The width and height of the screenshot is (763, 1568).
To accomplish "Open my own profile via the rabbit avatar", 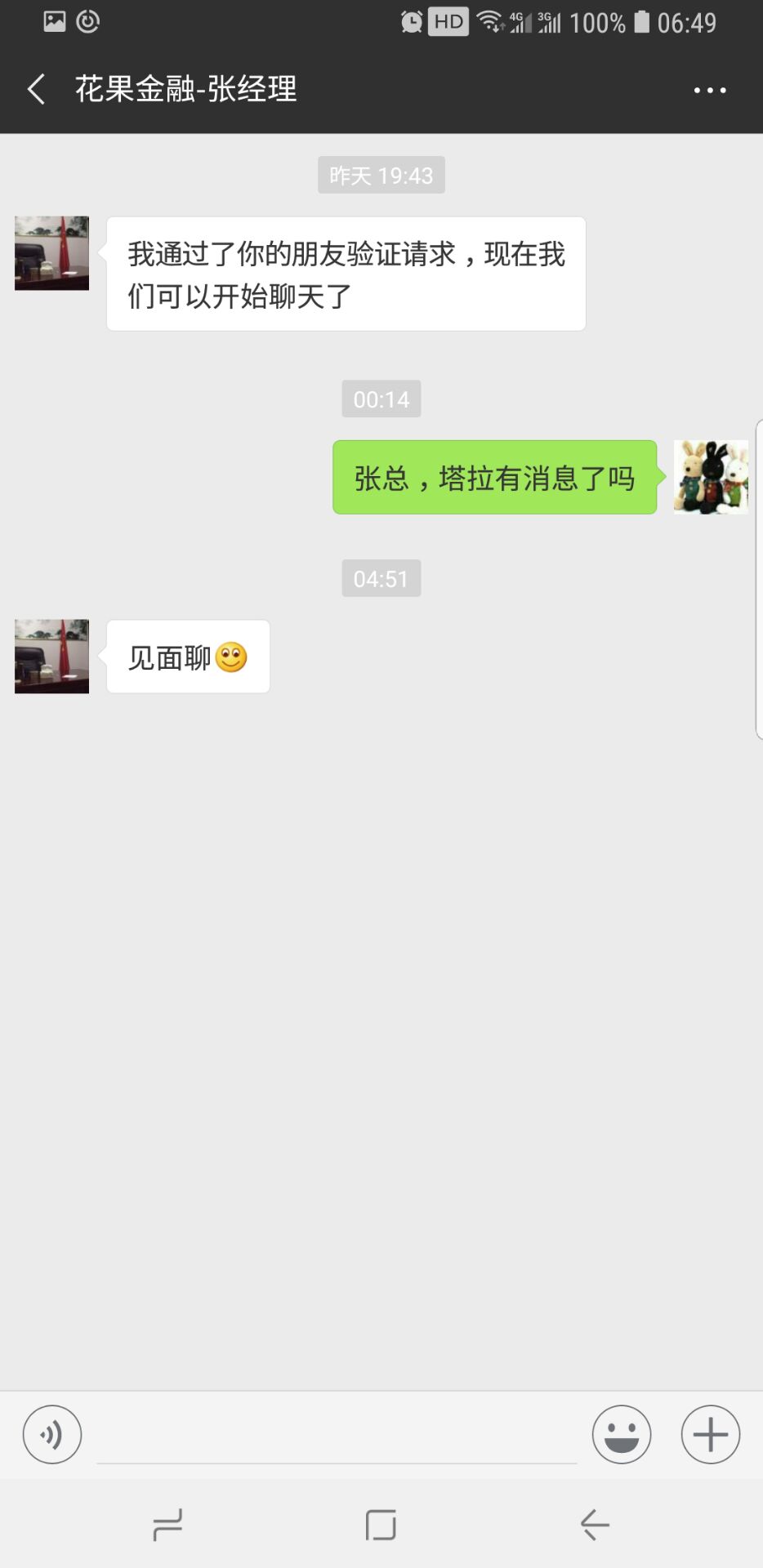I will tap(710, 477).
